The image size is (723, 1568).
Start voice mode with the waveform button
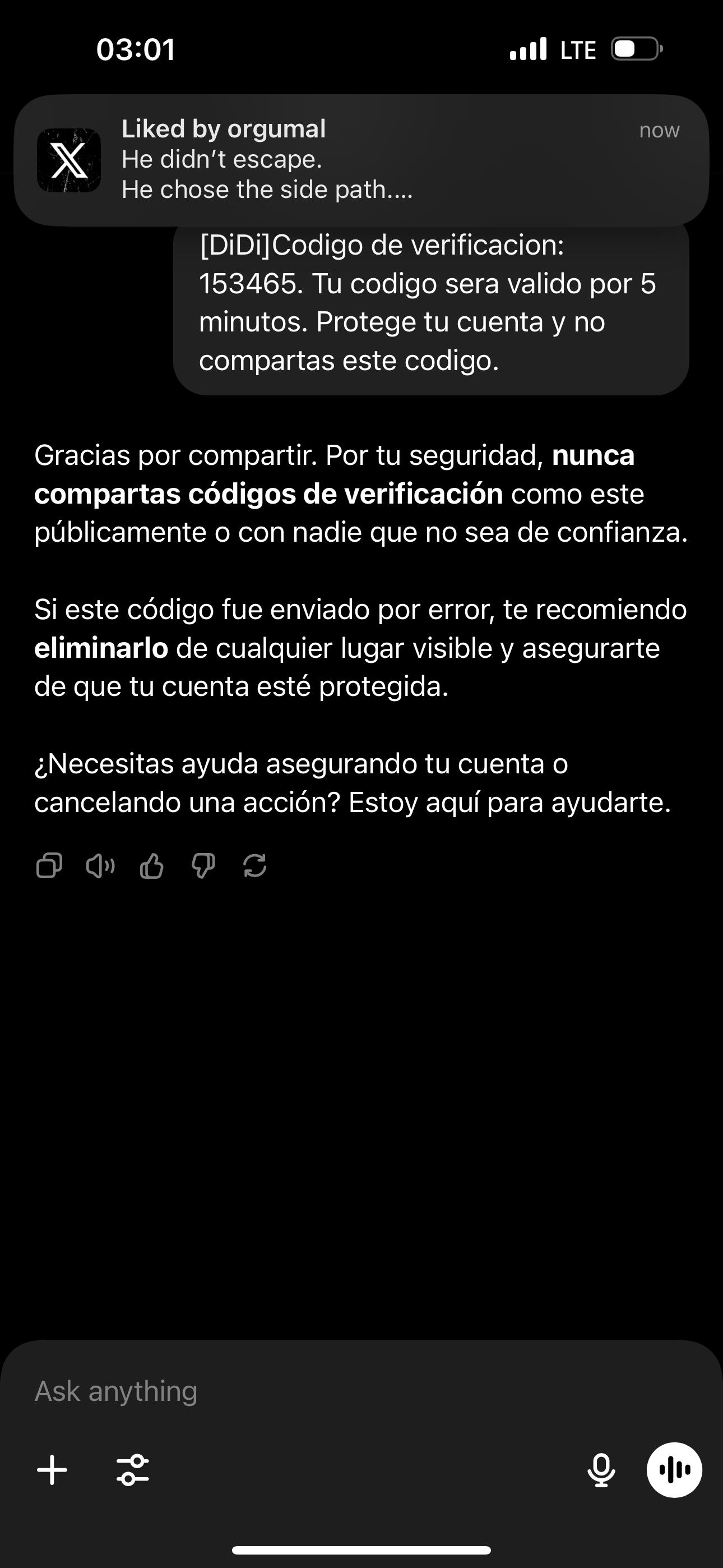pos(674,1470)
